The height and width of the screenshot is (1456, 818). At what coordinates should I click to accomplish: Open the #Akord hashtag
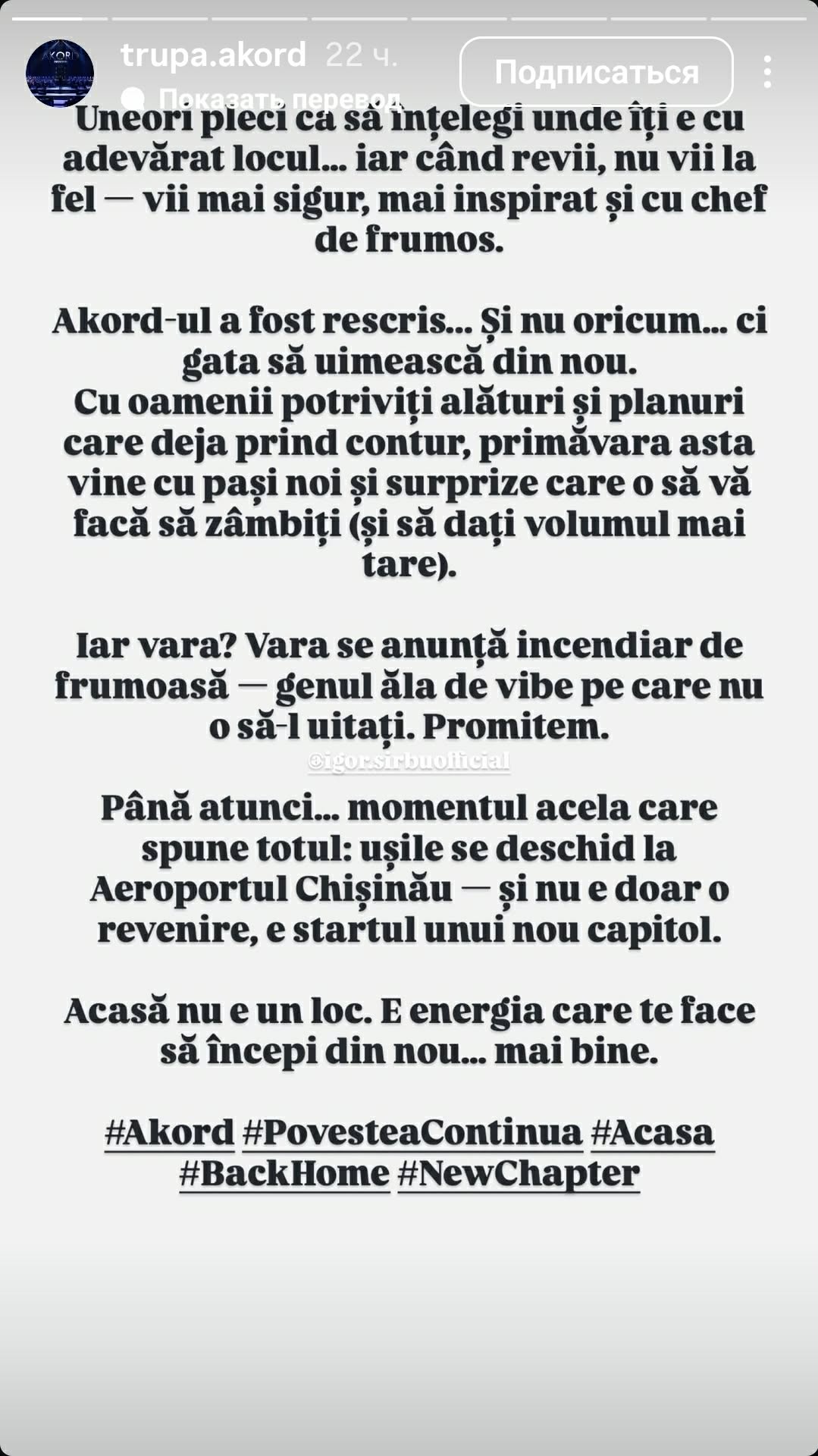[x=169, y=1132]
